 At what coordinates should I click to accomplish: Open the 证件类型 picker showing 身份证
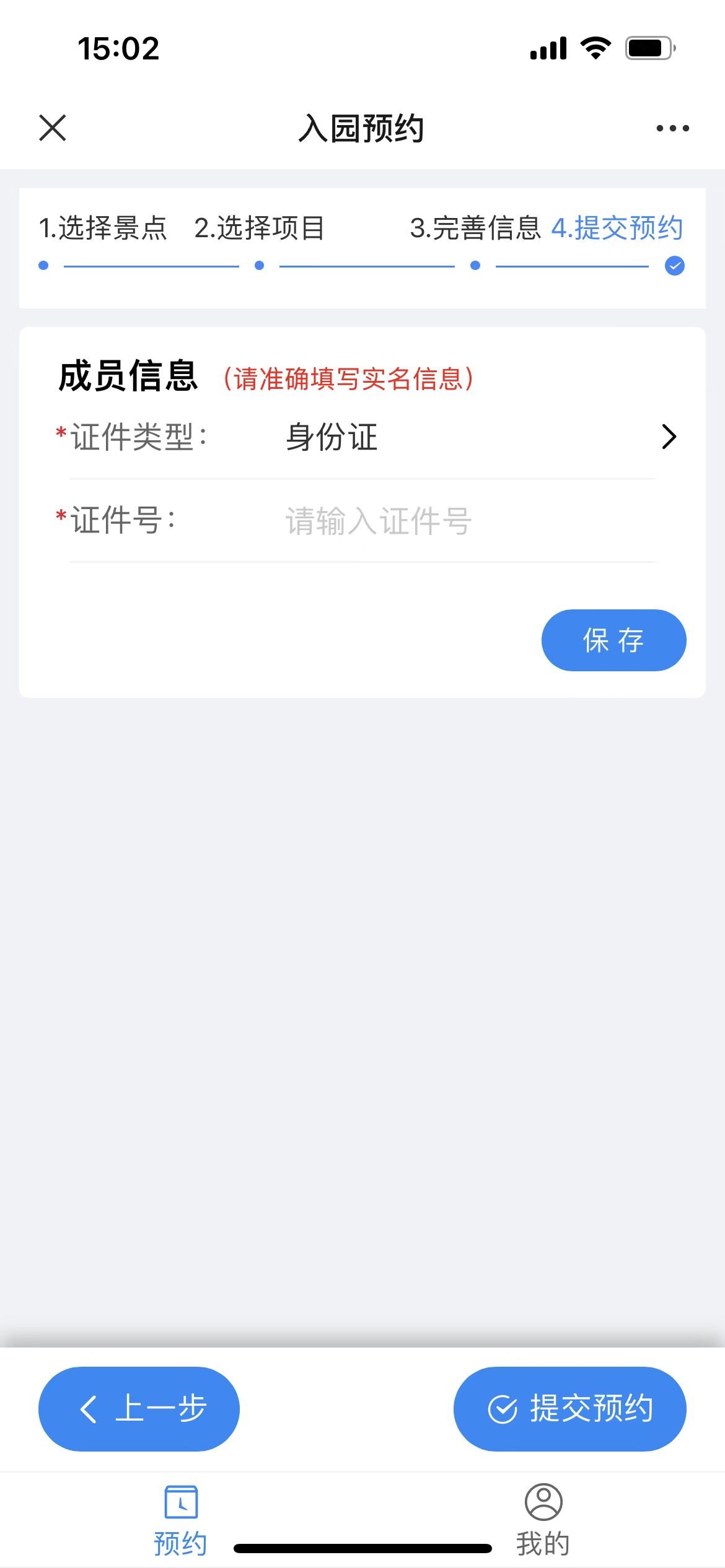point(362,437)
